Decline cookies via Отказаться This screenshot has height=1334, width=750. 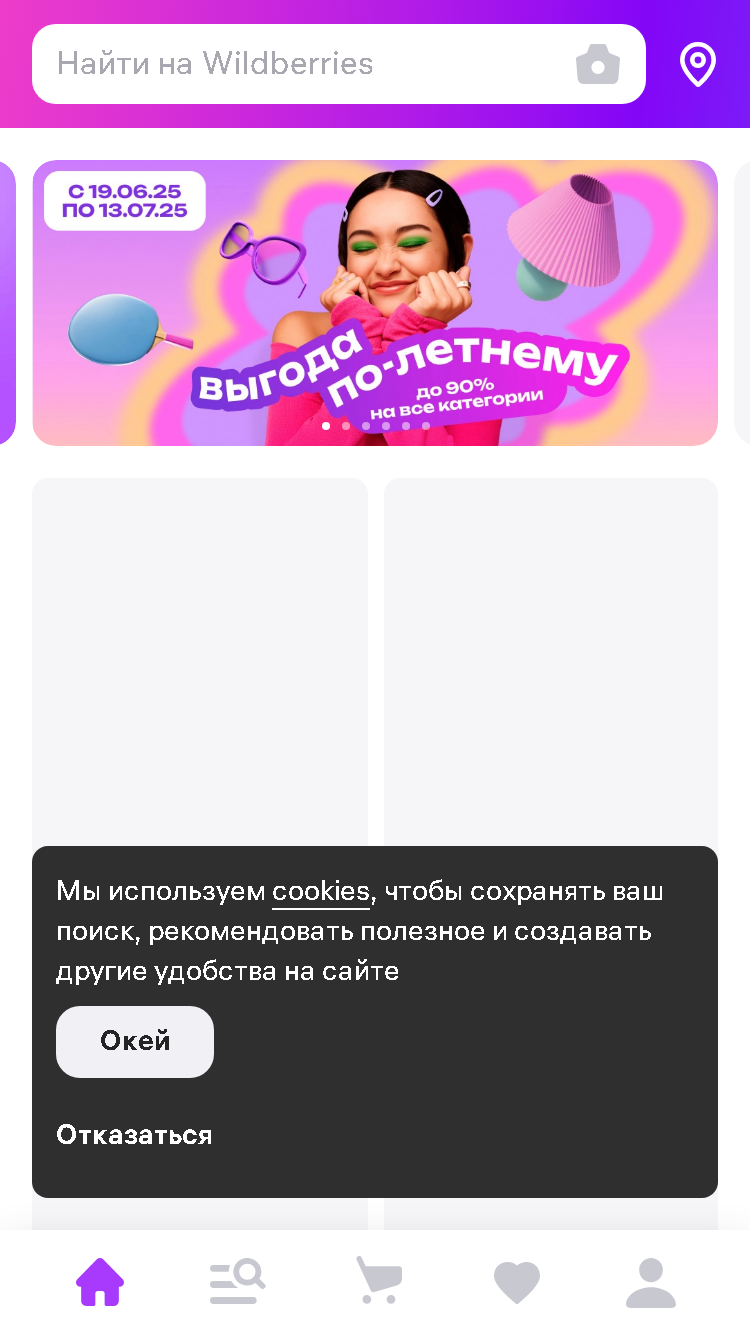click(x=134, y=1135)
